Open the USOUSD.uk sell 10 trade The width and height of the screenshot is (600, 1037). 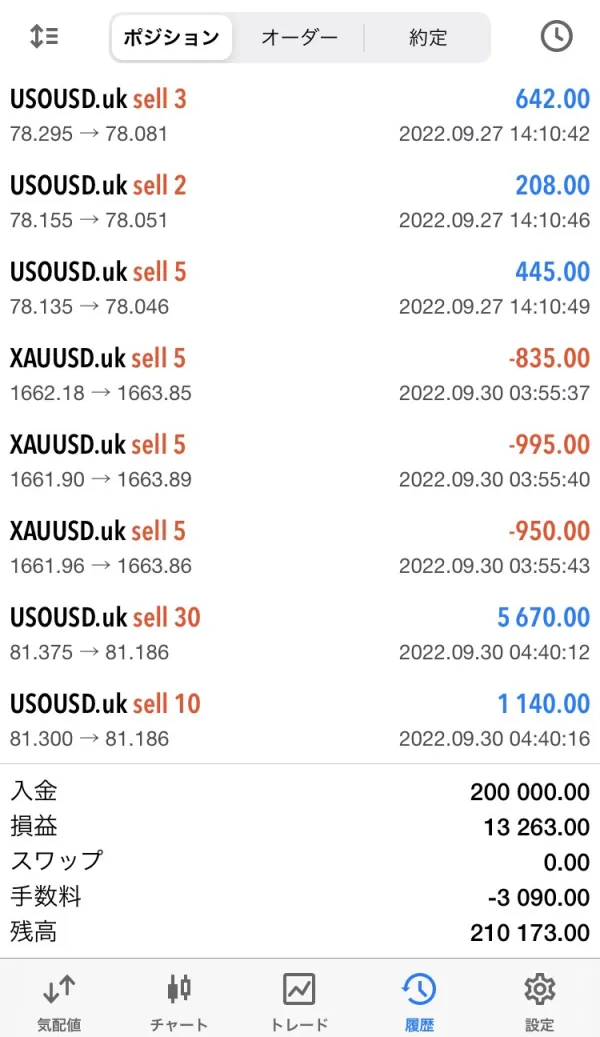click(300, 719)
